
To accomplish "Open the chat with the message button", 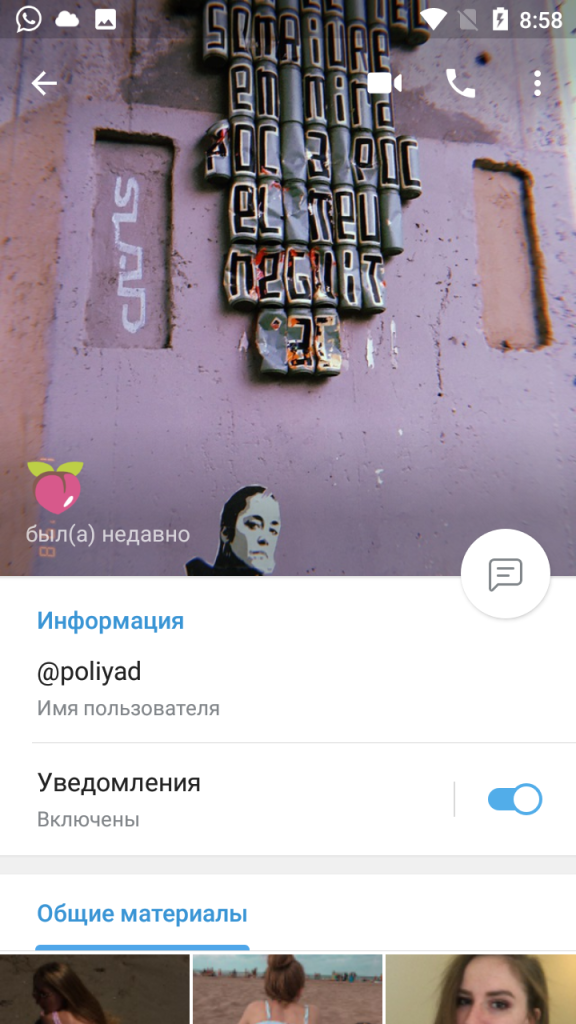I will [x=505, y=574].
